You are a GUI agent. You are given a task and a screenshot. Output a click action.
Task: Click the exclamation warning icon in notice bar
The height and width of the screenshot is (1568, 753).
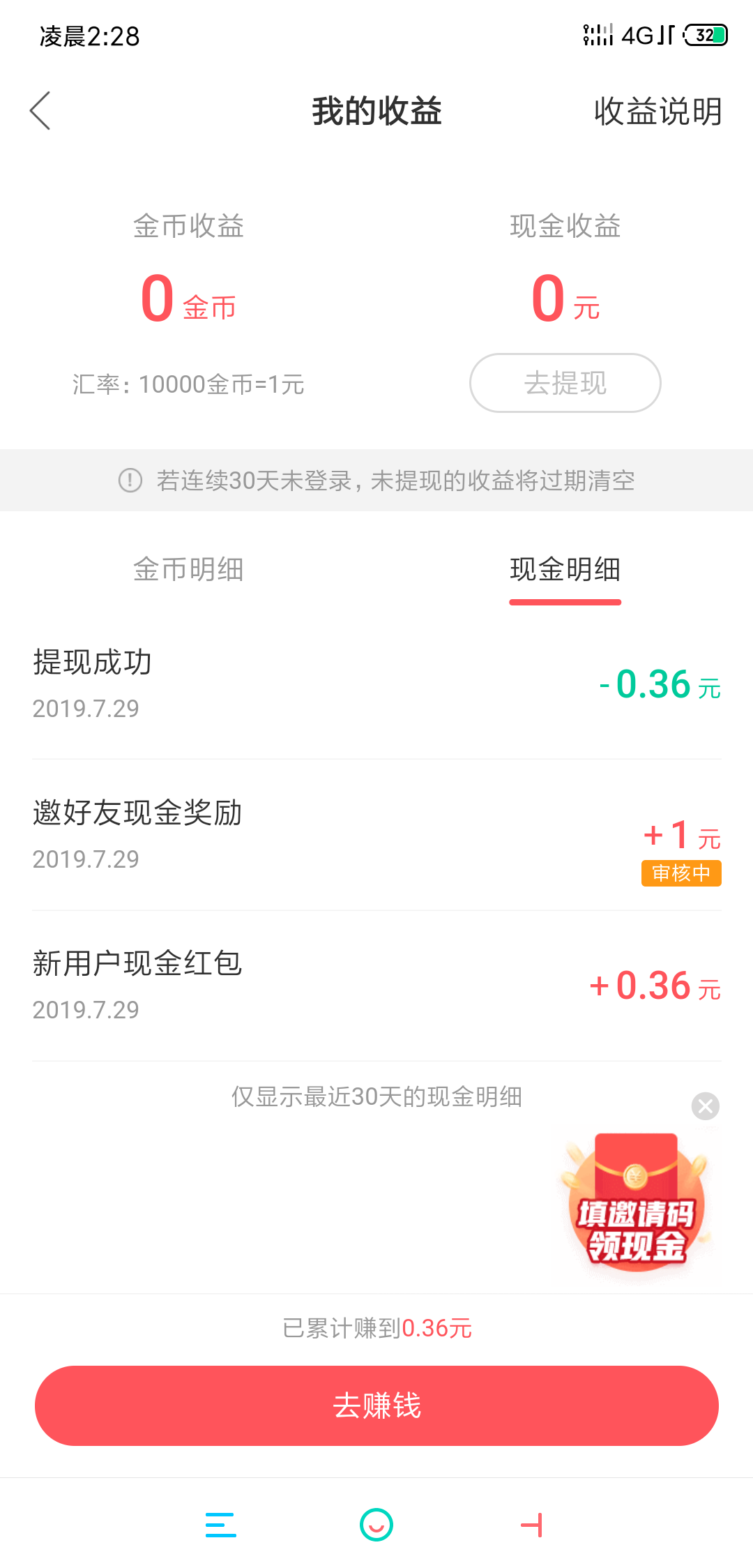(x=129, y=481)
